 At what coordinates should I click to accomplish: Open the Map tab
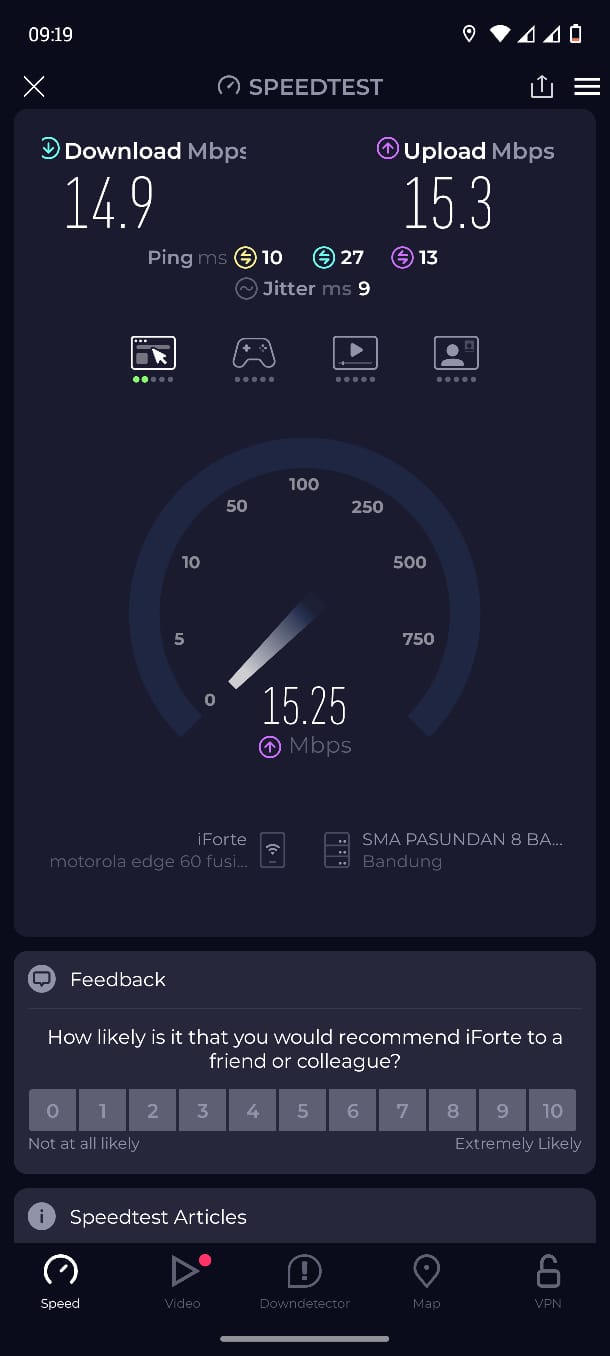pos(427,1281)
